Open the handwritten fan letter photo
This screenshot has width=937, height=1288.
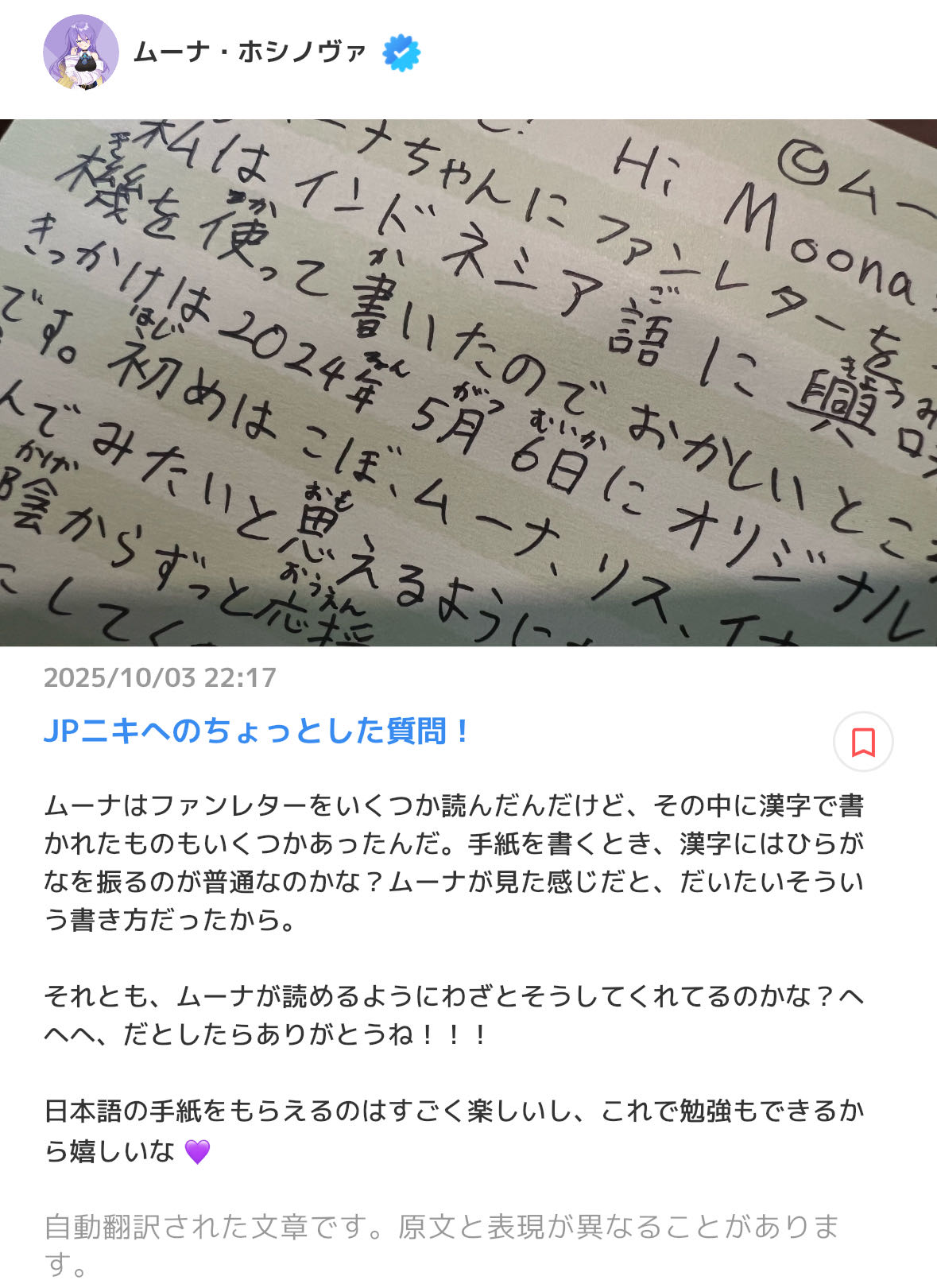[x=468, y=382]
